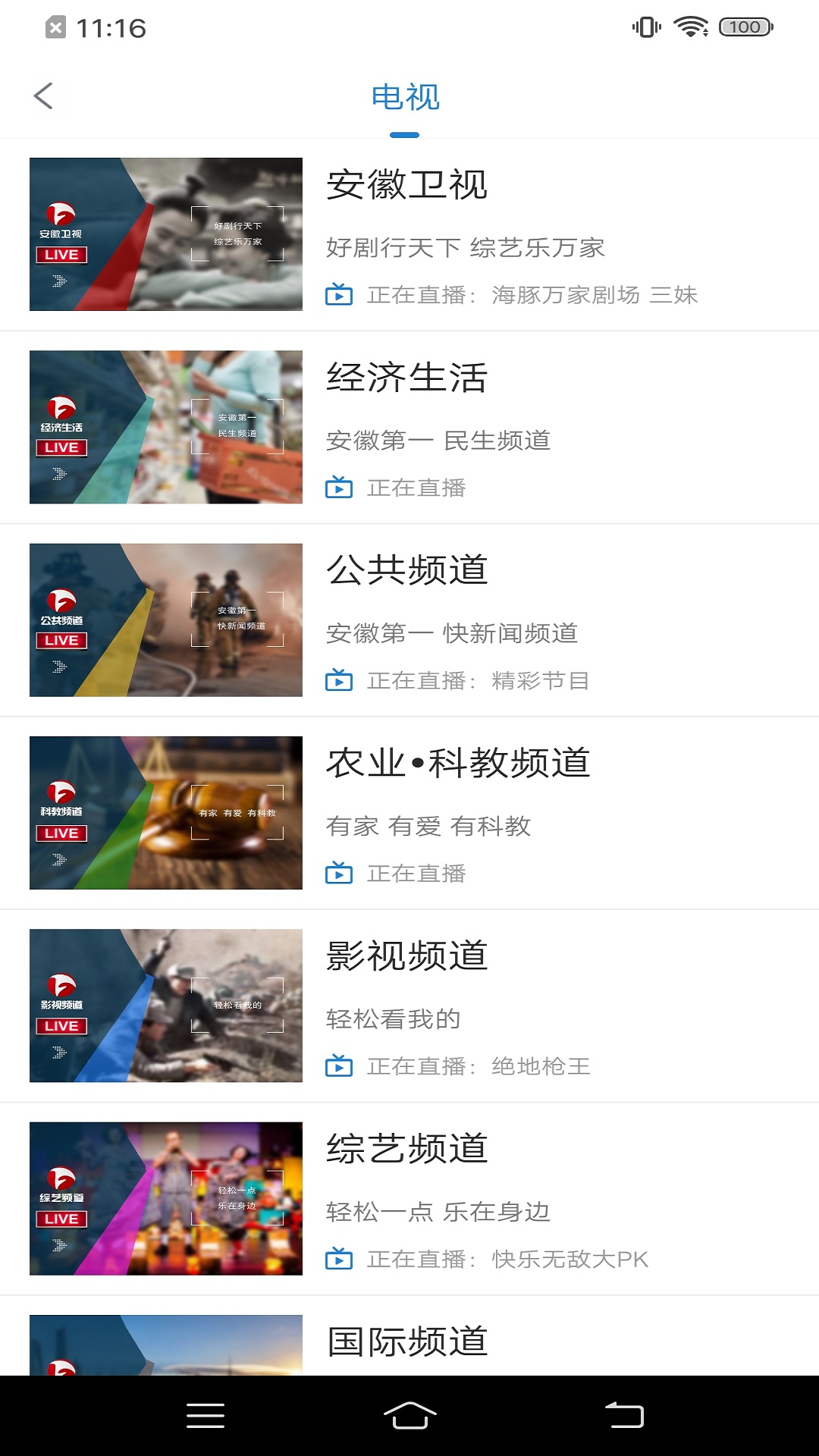
Task: Select the live broadcast icon for 经济生活
Action: coord(341,488)
